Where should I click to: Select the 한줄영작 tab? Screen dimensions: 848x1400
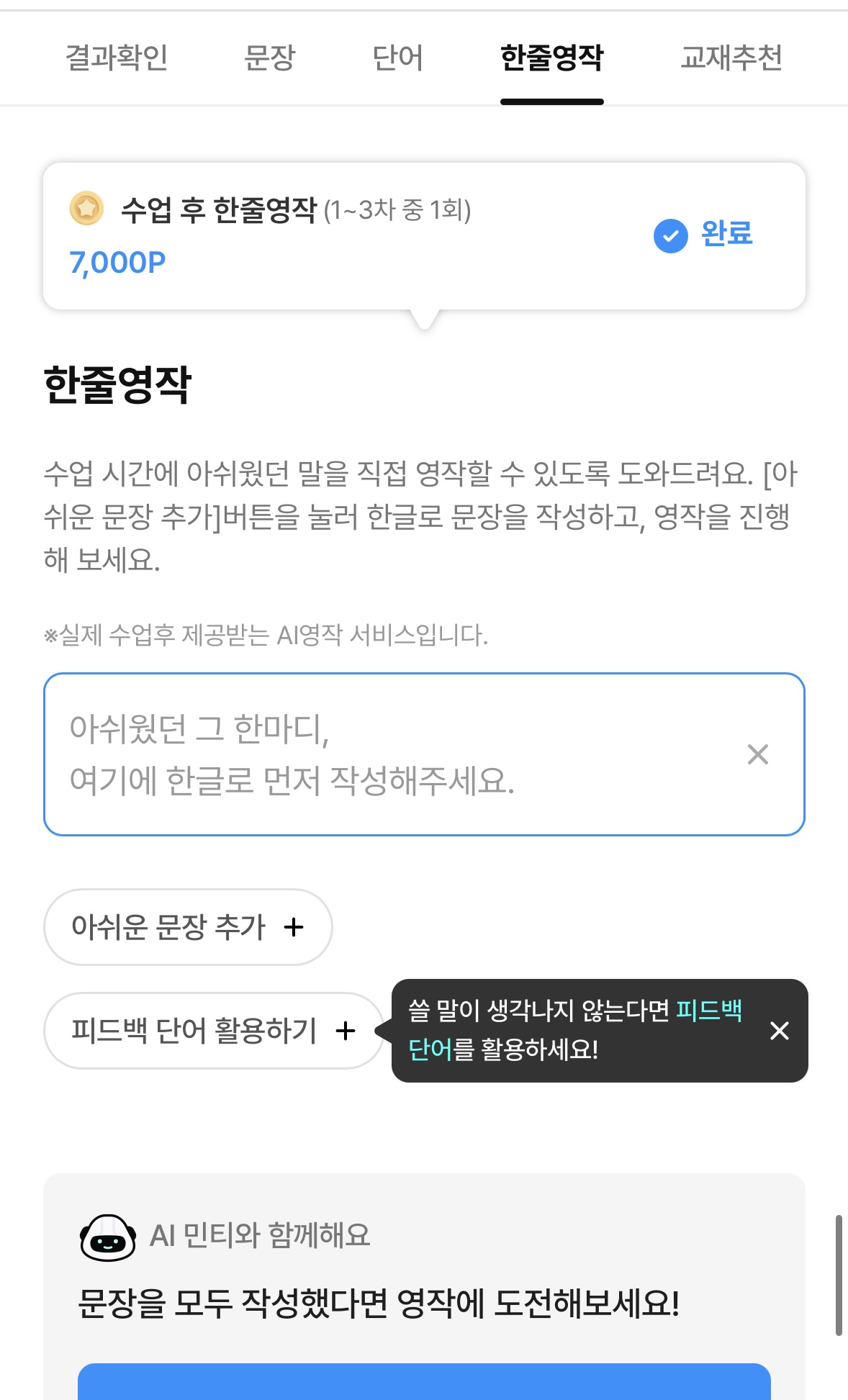552,58
